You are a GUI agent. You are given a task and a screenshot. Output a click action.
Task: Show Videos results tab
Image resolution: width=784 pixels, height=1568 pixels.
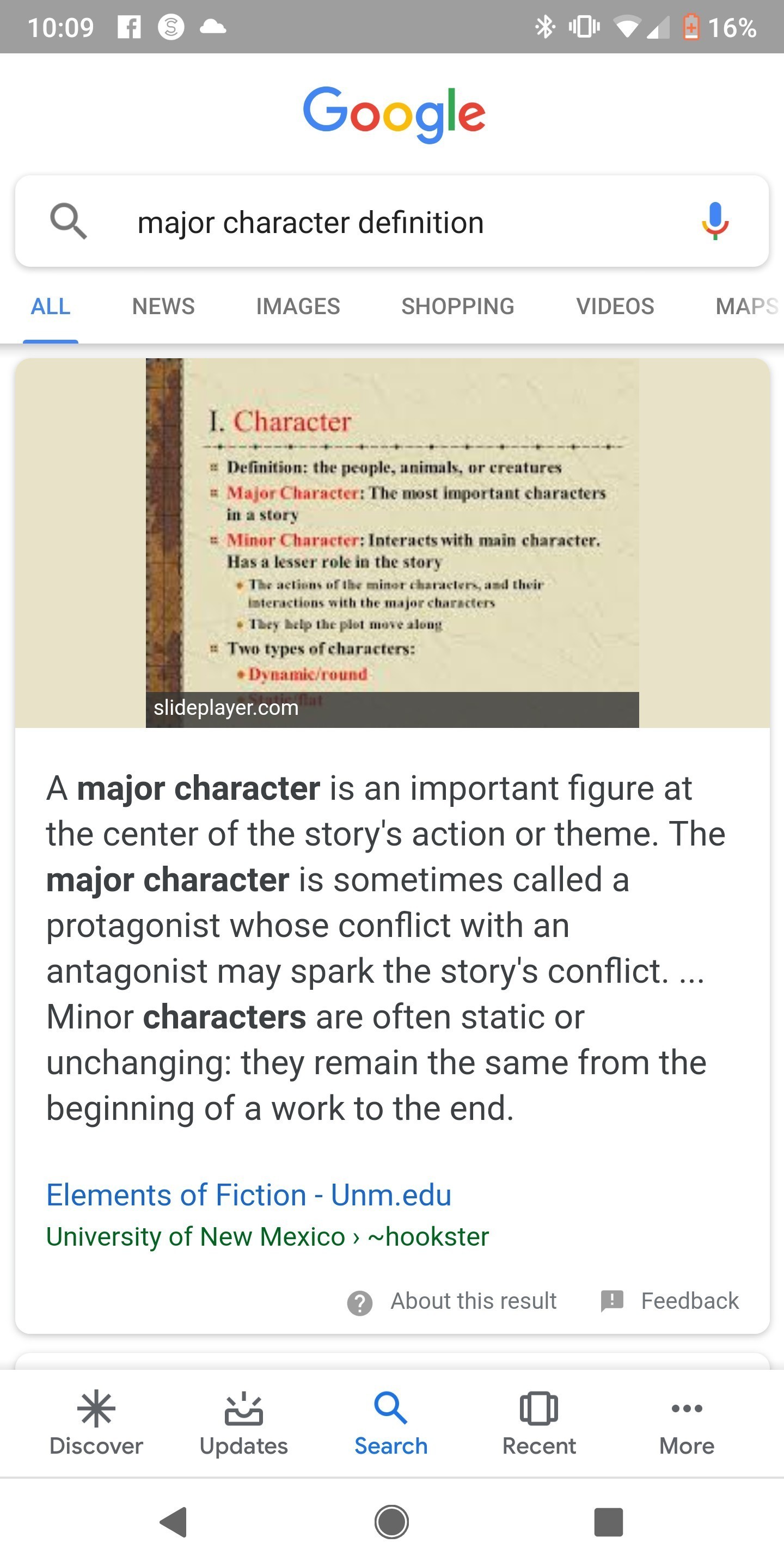(615, 306)
